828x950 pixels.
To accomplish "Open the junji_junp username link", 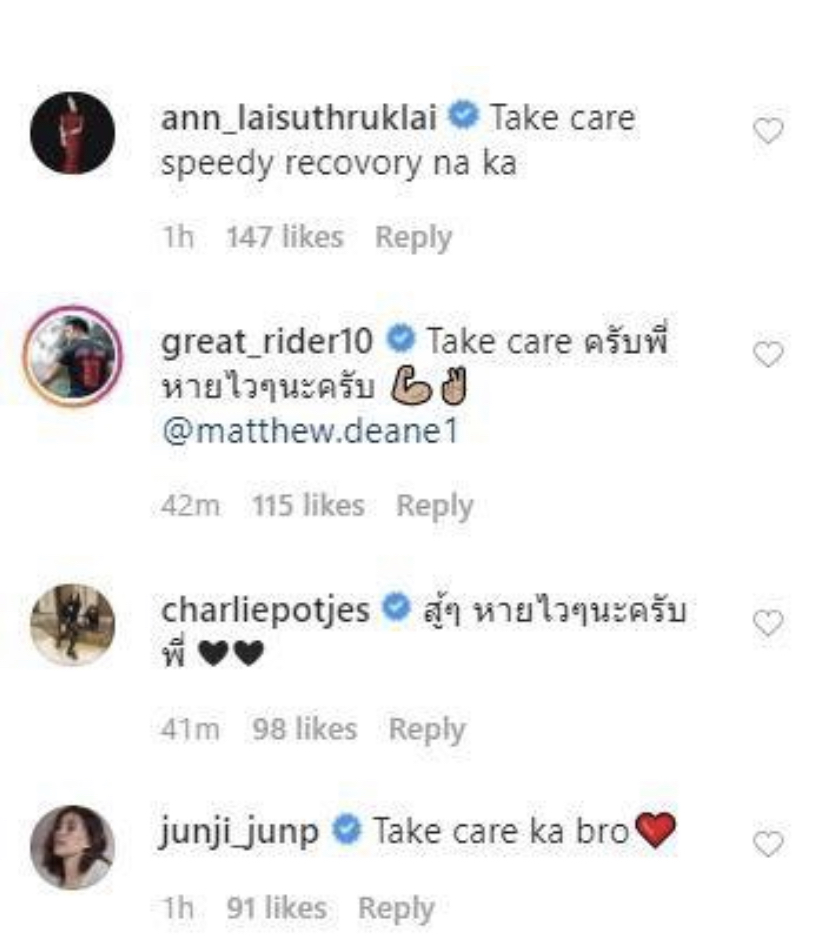I will tap(240, 831).
